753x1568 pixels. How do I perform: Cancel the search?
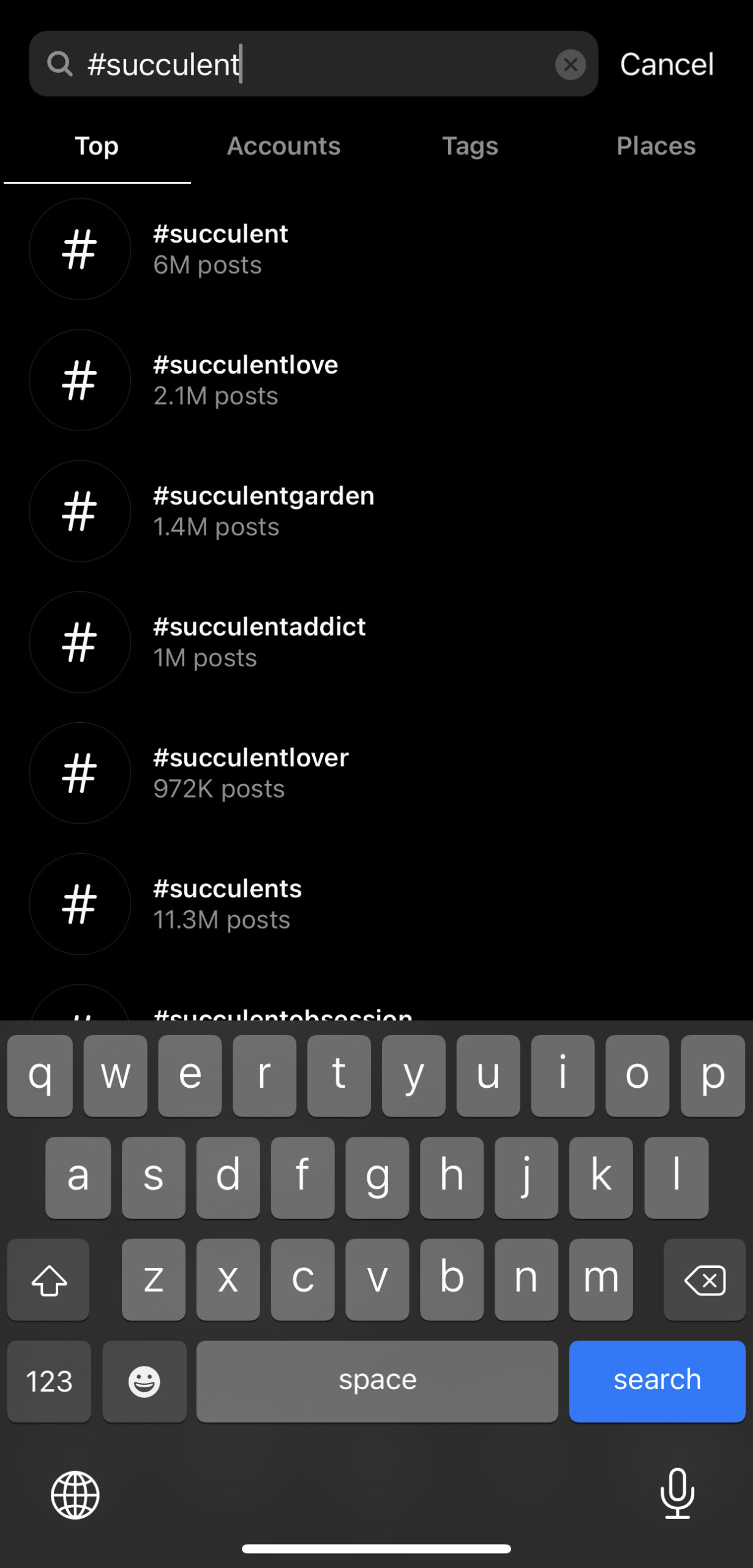tap(667, 64)
